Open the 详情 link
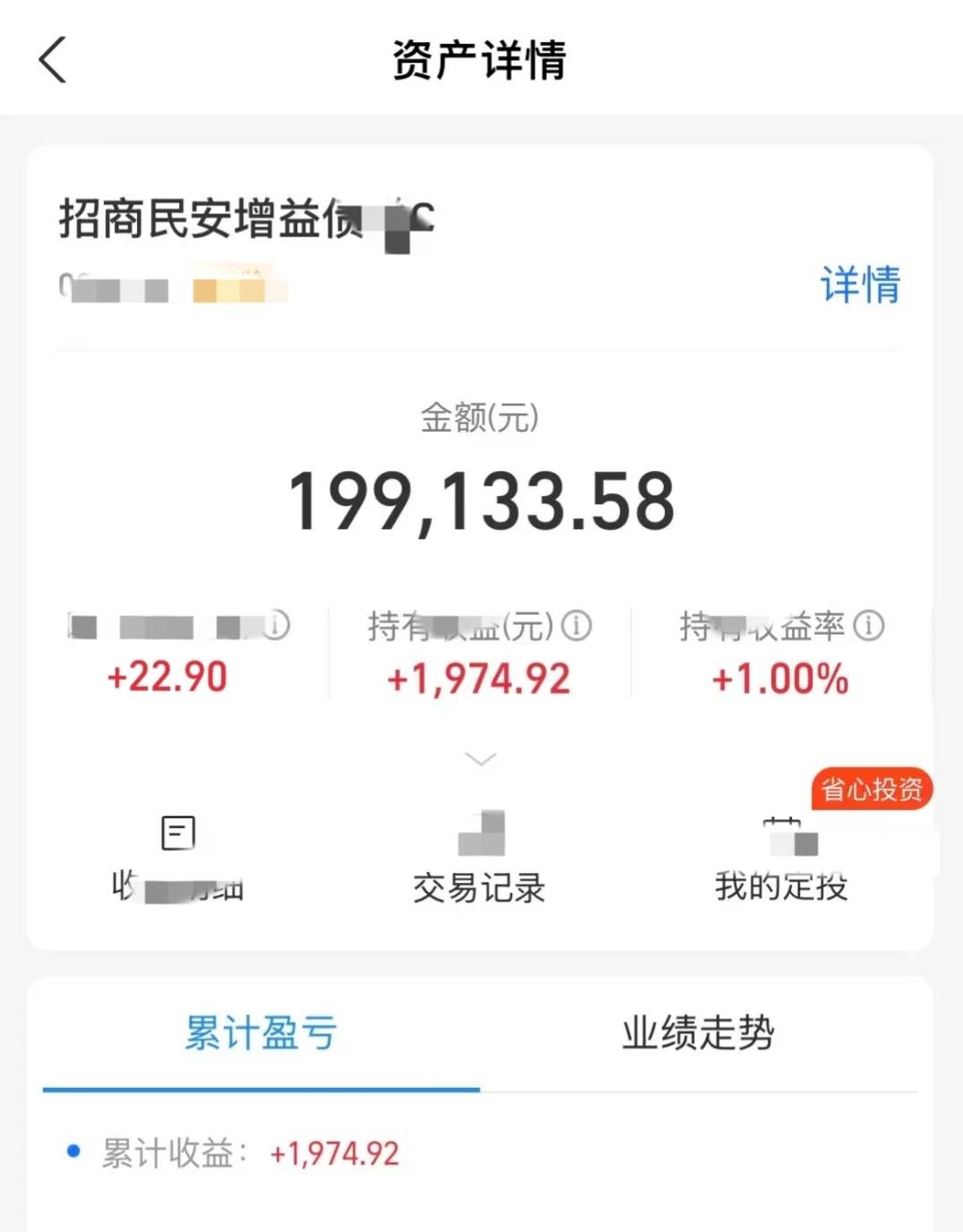 coord(858,285)
